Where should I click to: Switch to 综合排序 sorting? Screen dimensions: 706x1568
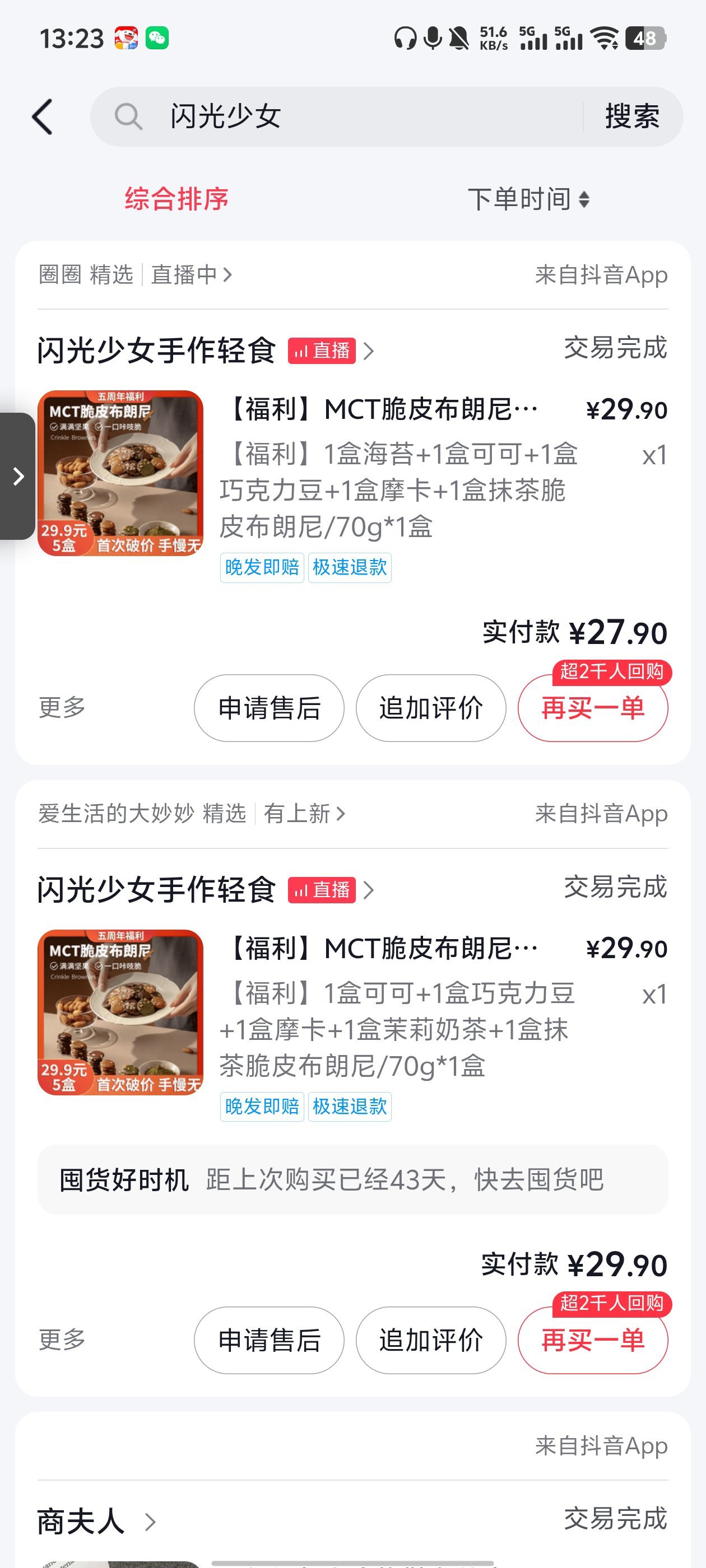tap(176, 199)
